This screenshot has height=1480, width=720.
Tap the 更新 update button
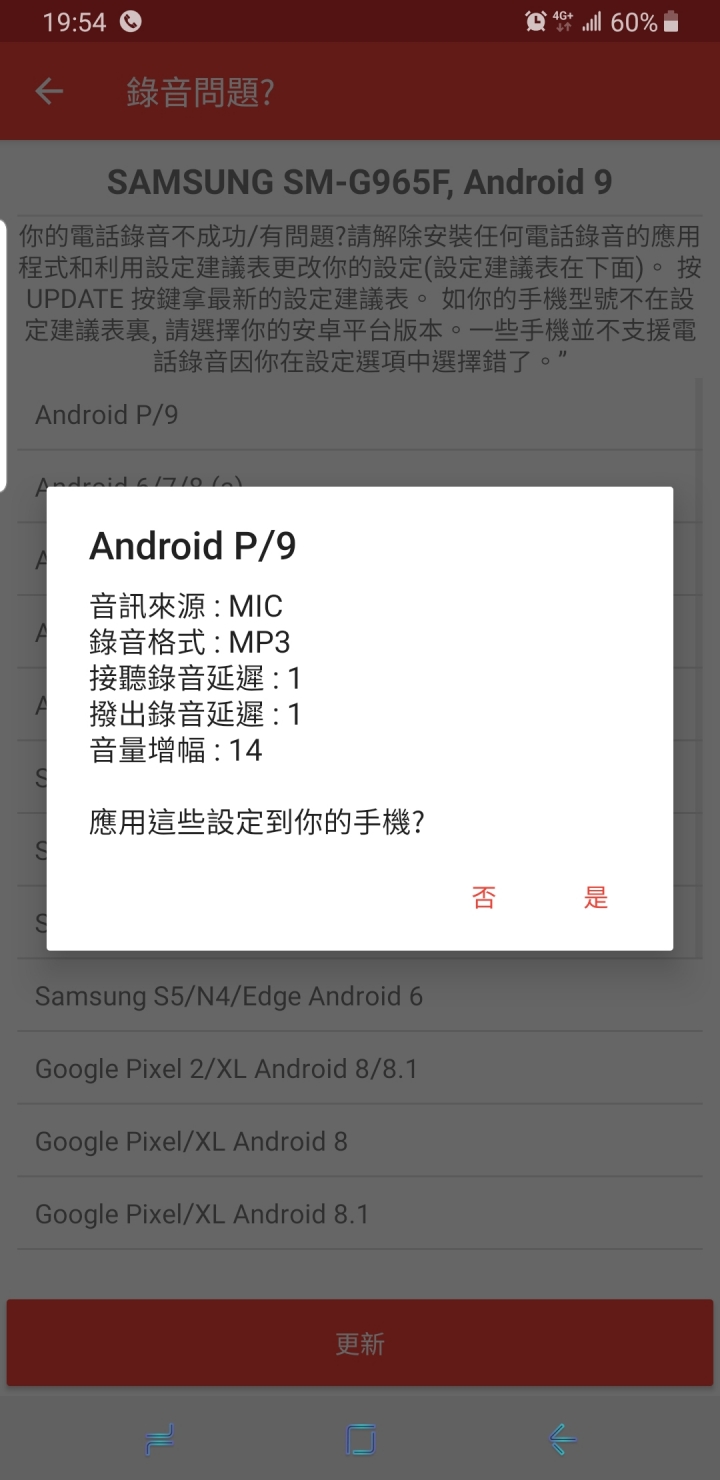[x=360, y=1344]
